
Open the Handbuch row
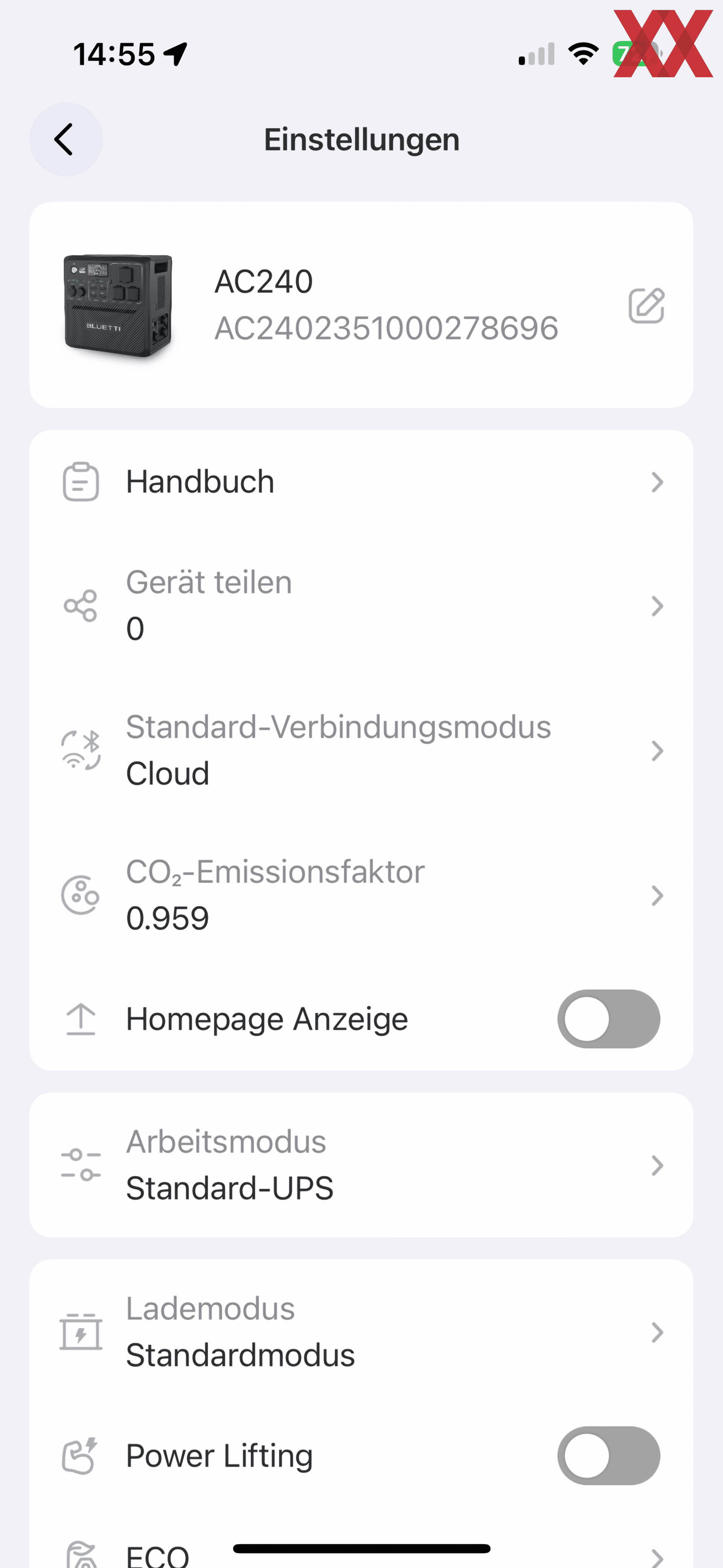click(361, 482)
